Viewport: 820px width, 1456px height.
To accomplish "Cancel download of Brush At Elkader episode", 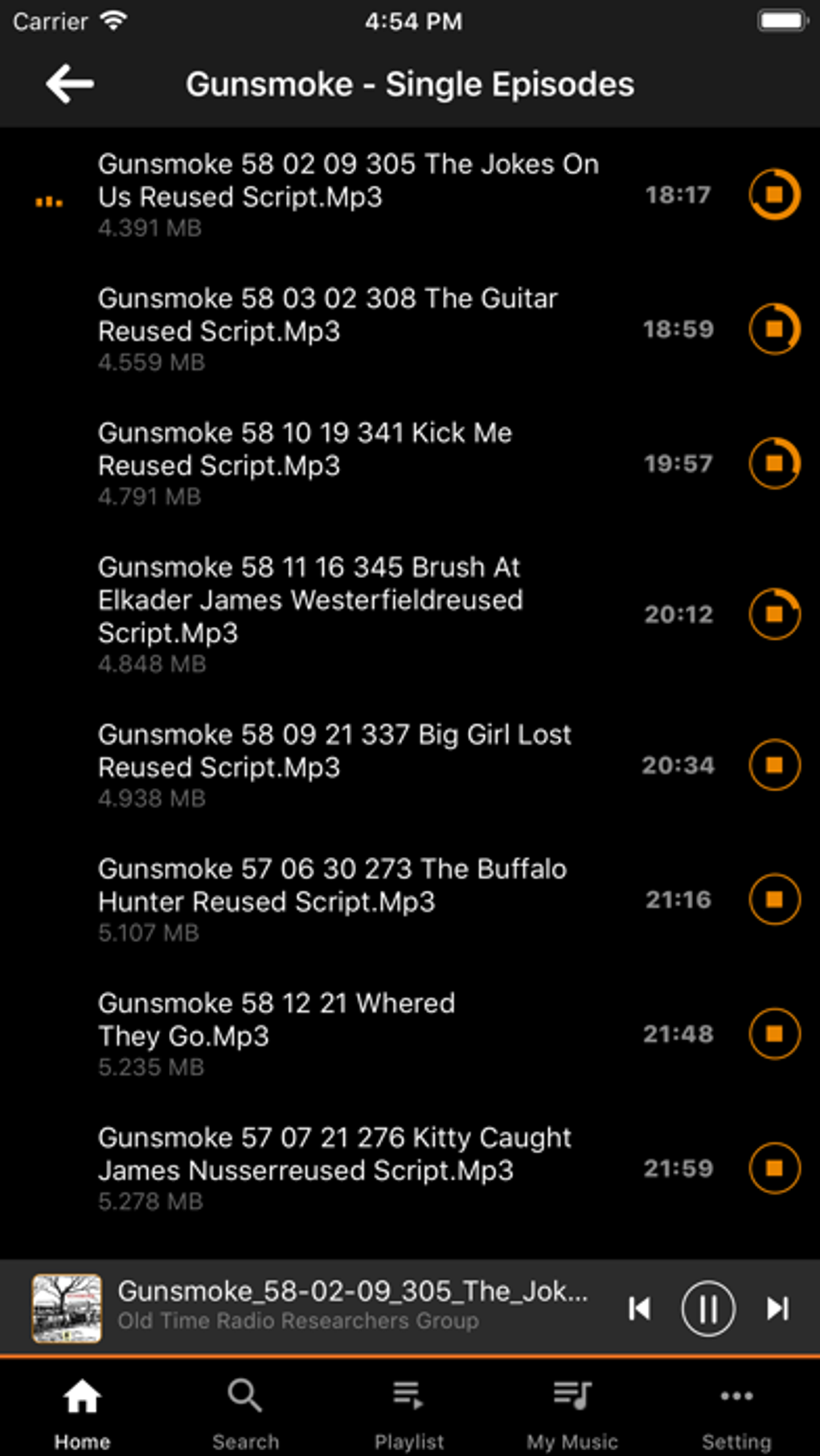I will pos(774,614).
